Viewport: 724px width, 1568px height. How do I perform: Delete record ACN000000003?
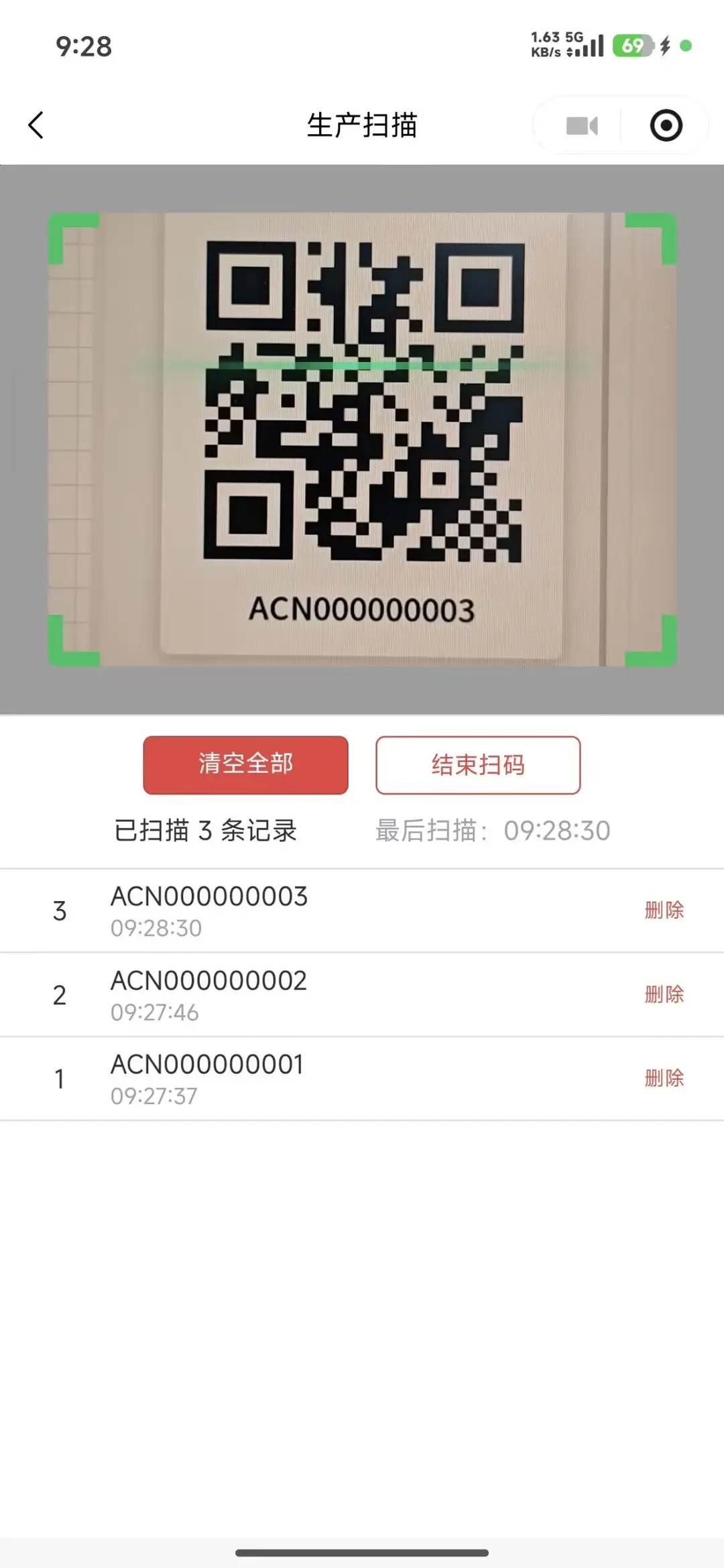[x=664, y=910]
